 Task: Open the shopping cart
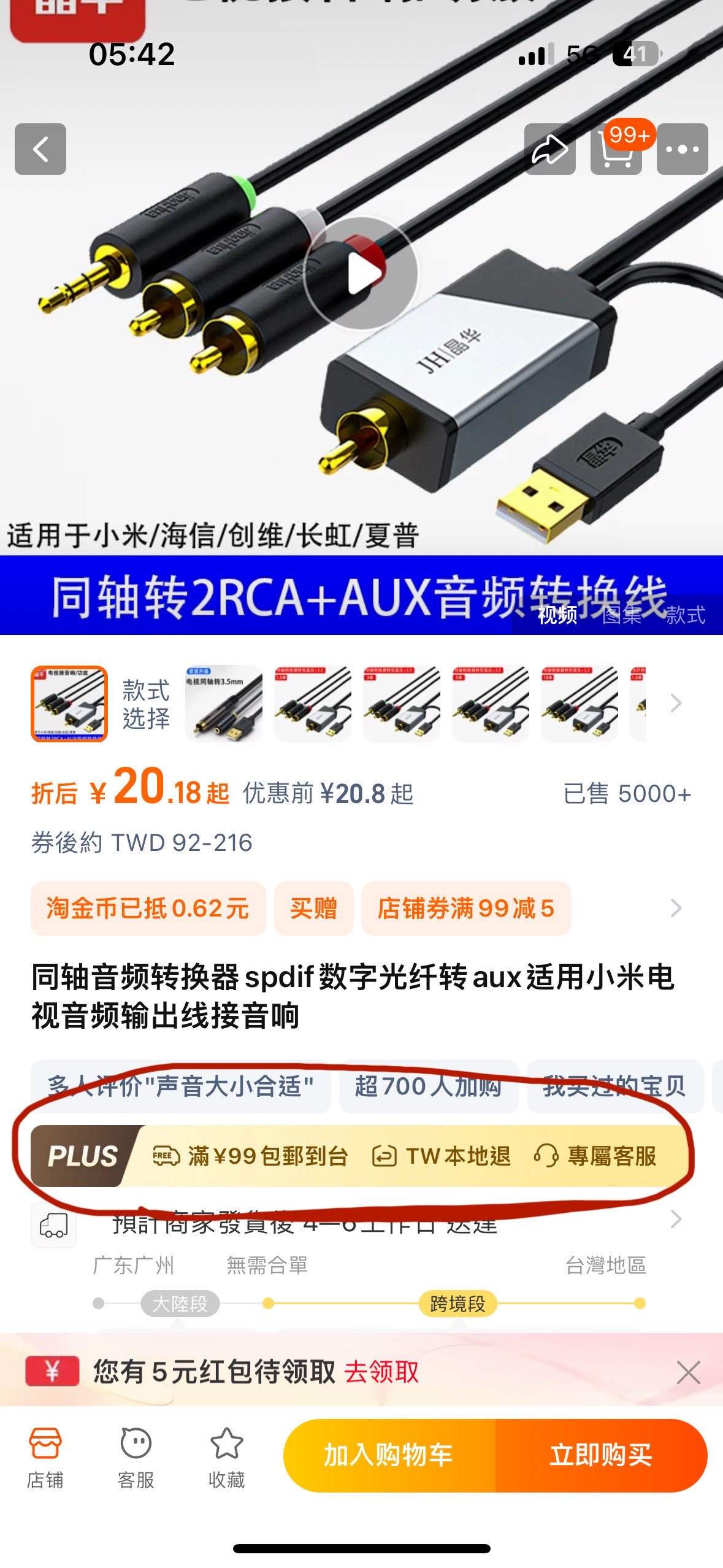click(x=616, y=150)
